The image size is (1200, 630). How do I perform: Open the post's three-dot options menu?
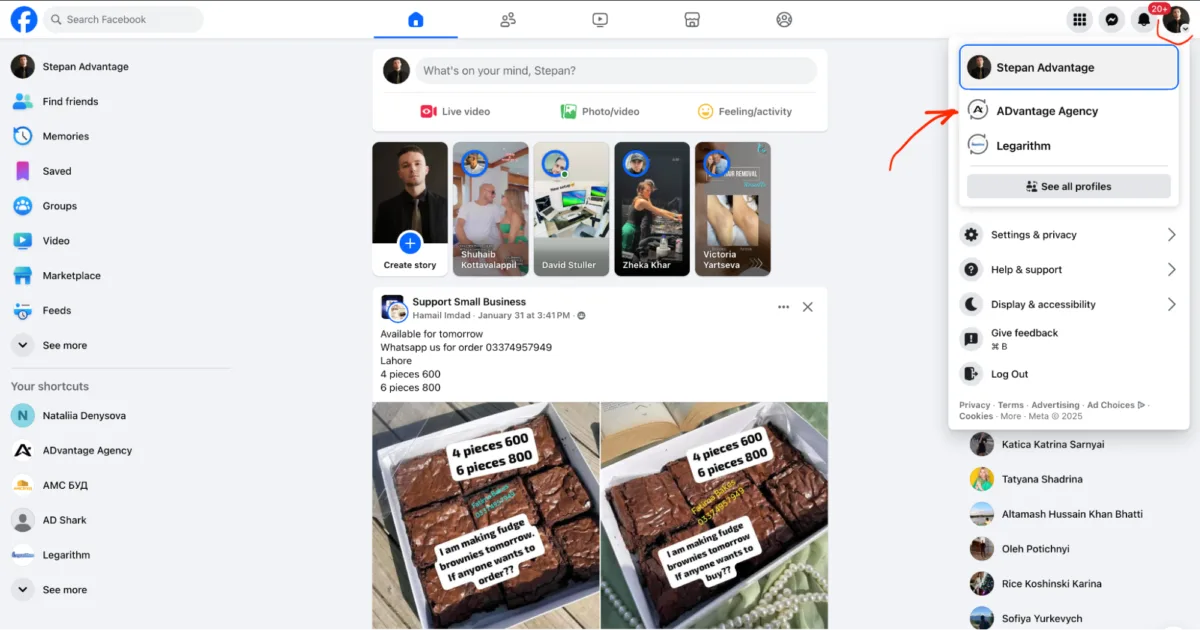point(783,307)
